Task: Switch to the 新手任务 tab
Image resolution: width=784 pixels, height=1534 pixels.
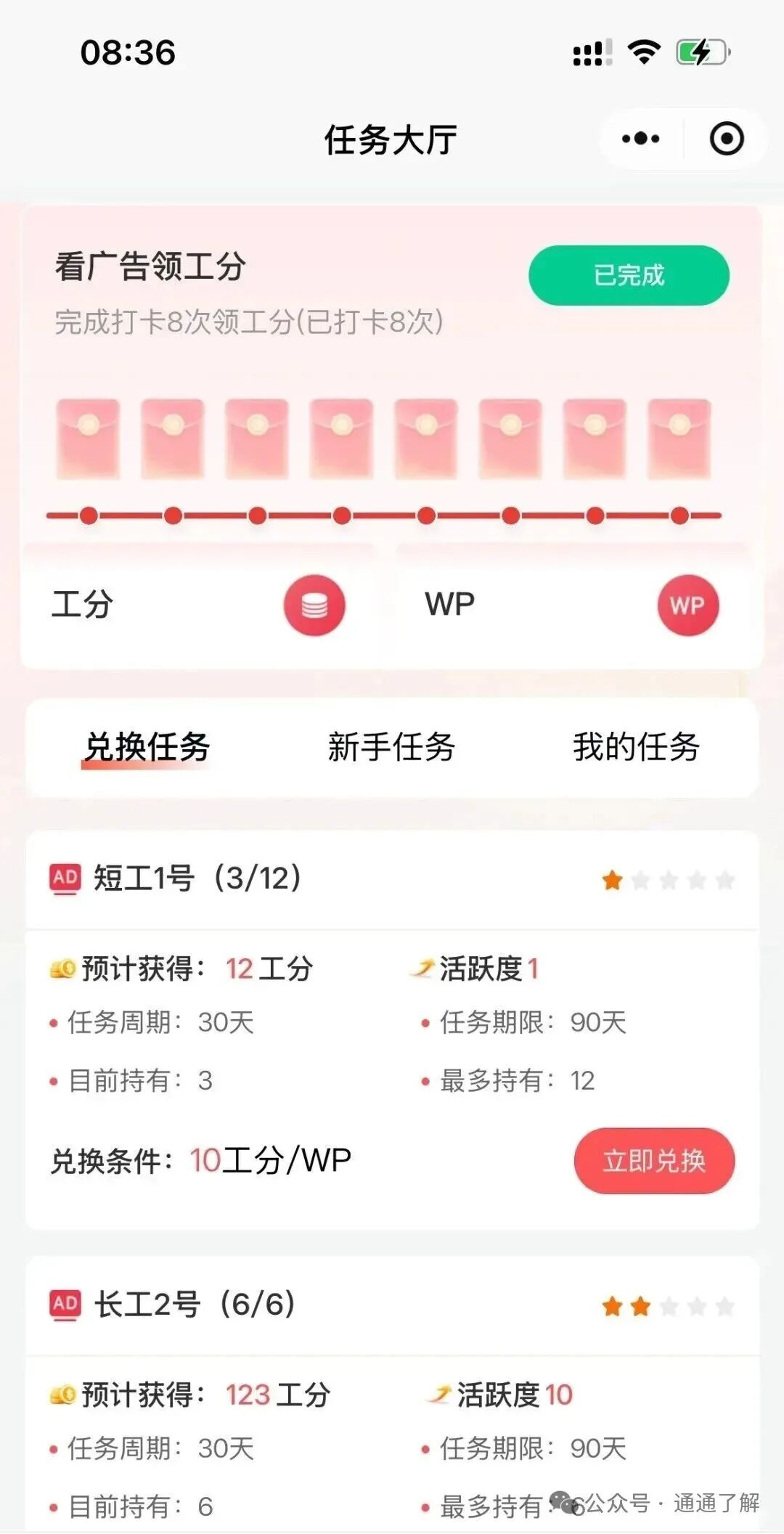Action: pos(391,747)
